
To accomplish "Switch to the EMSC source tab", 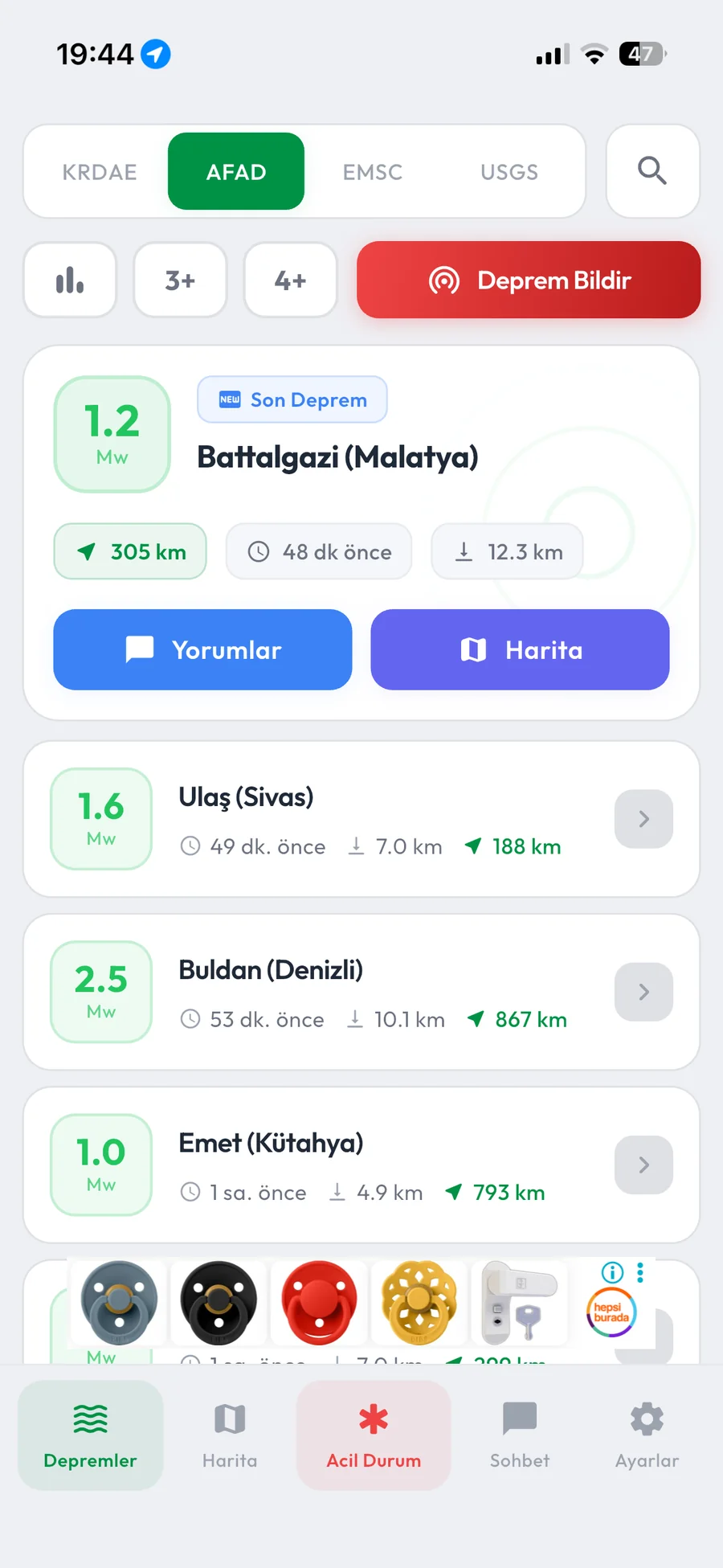I will coord(373,172).
